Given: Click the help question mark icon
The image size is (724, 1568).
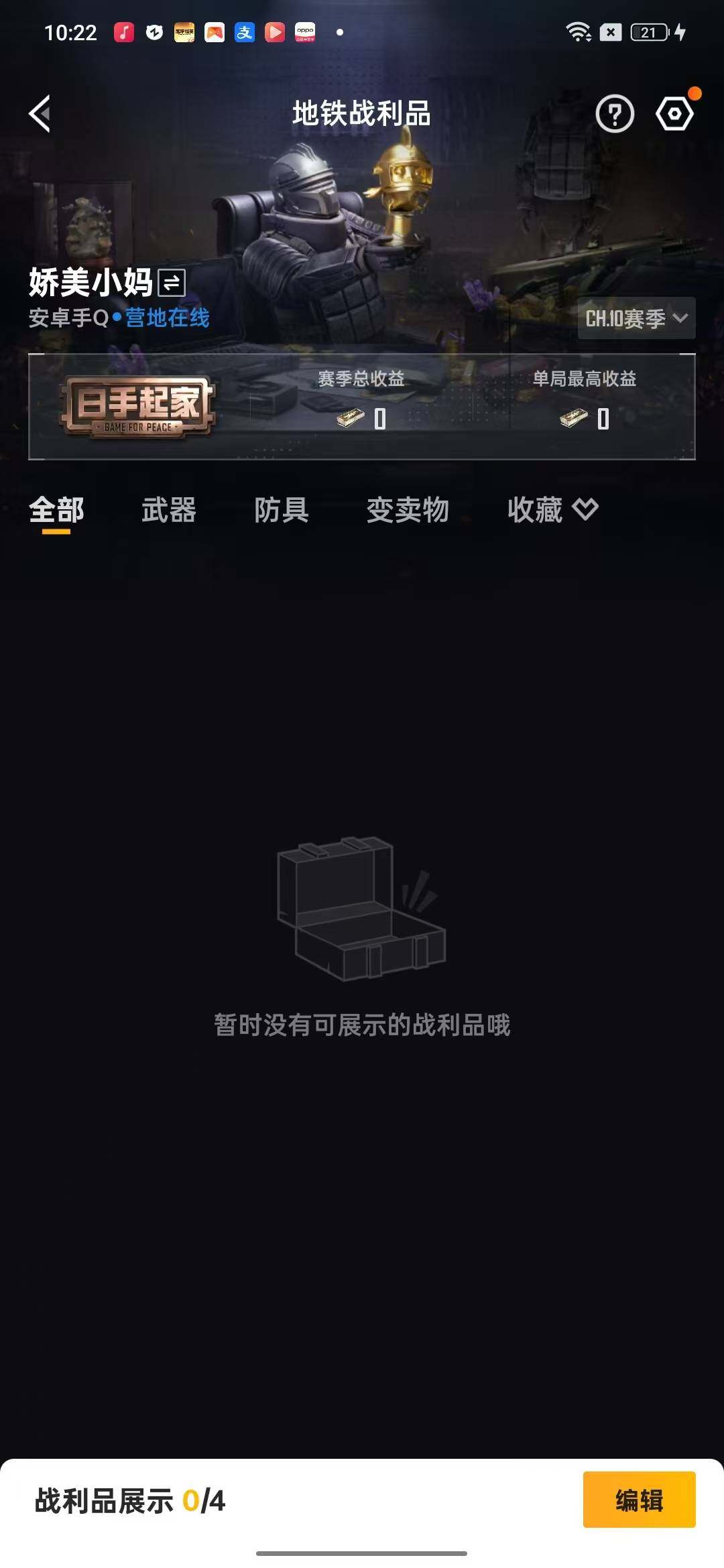Looking at the screenshot, I should coord(614,114).
